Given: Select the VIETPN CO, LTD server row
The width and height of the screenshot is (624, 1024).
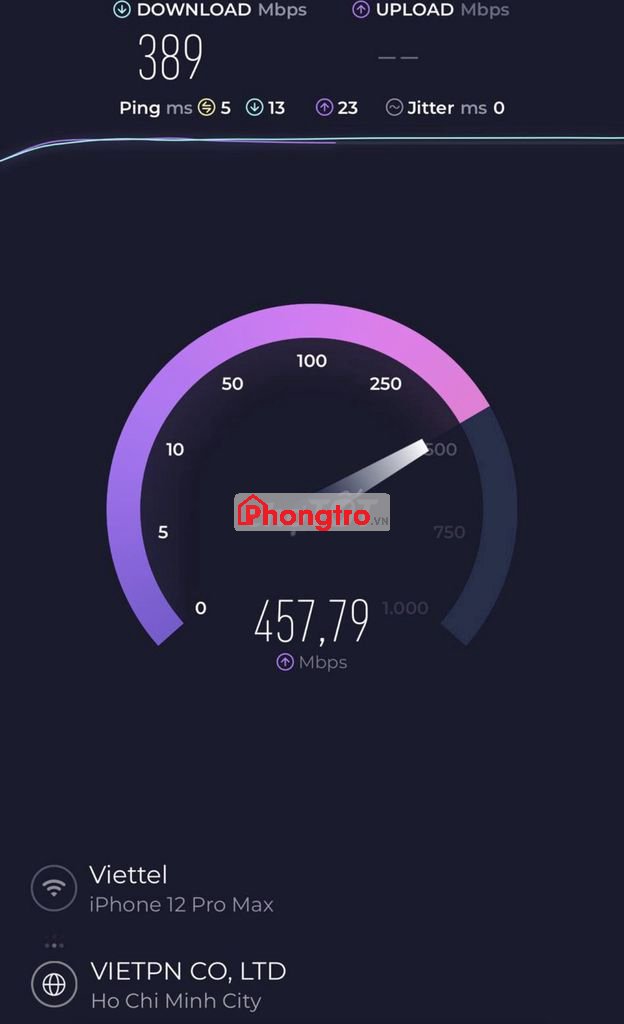Looking at the screenshot, I should point(188,984).
